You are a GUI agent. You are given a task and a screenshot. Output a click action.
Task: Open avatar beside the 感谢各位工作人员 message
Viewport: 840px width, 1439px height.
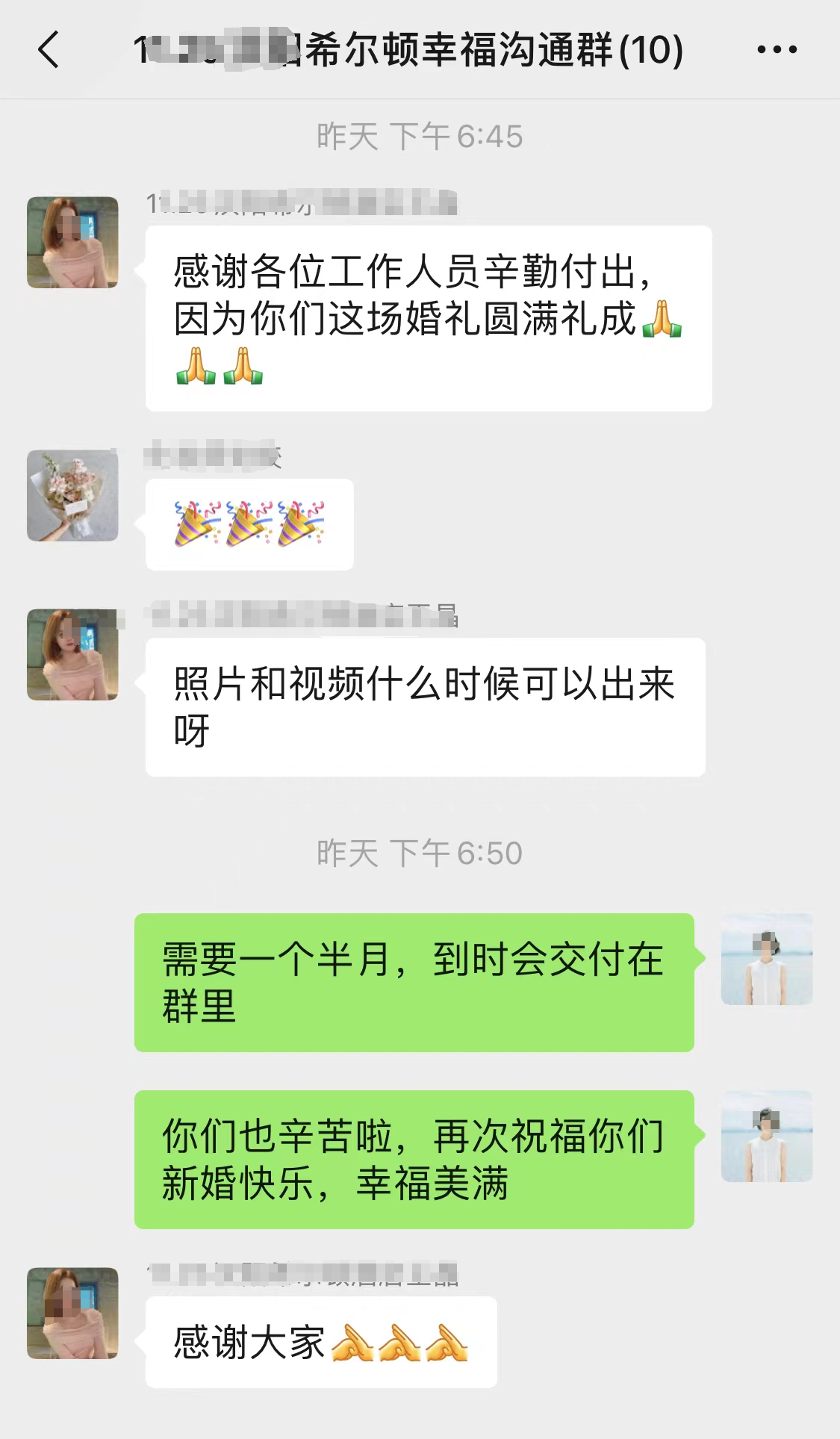(x=72, y=243)
